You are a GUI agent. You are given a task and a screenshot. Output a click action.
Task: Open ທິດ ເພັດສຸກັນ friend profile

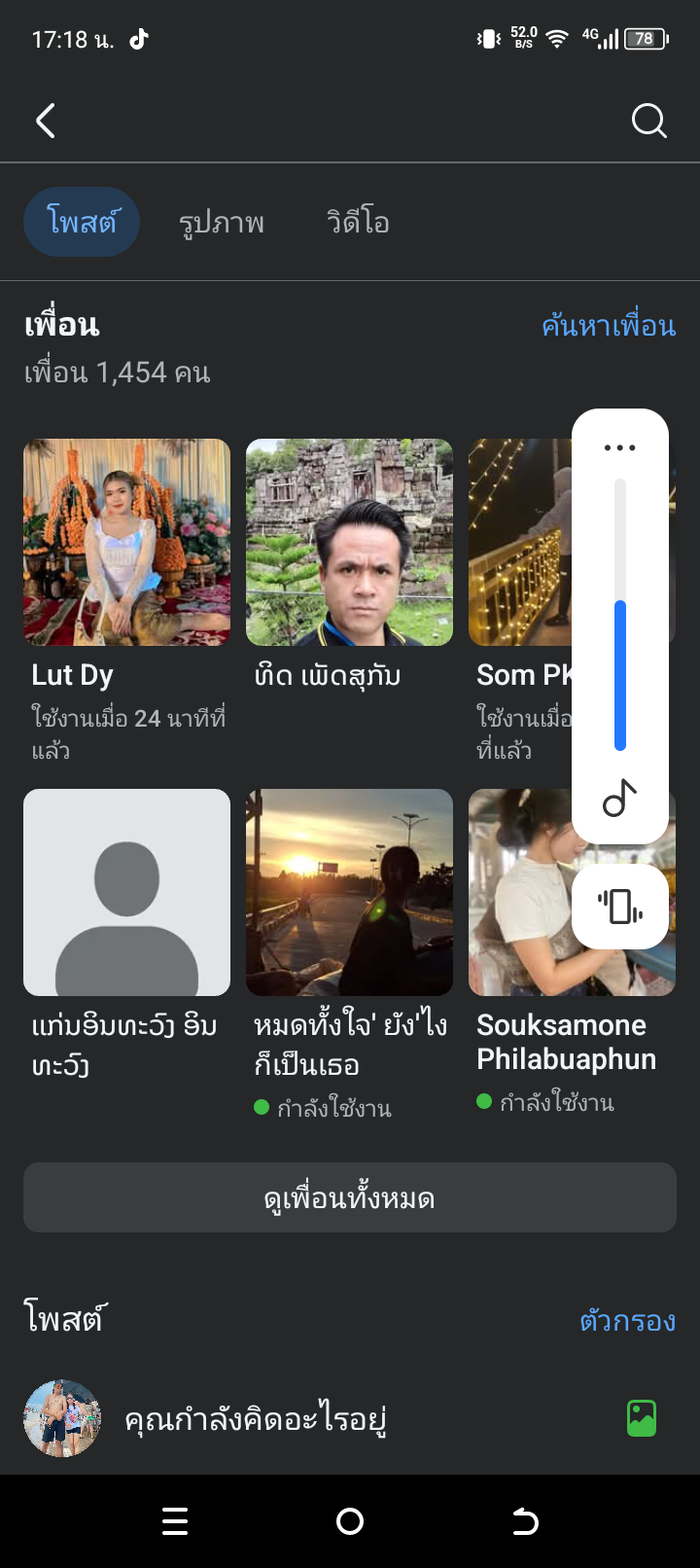tap(349, 543)
